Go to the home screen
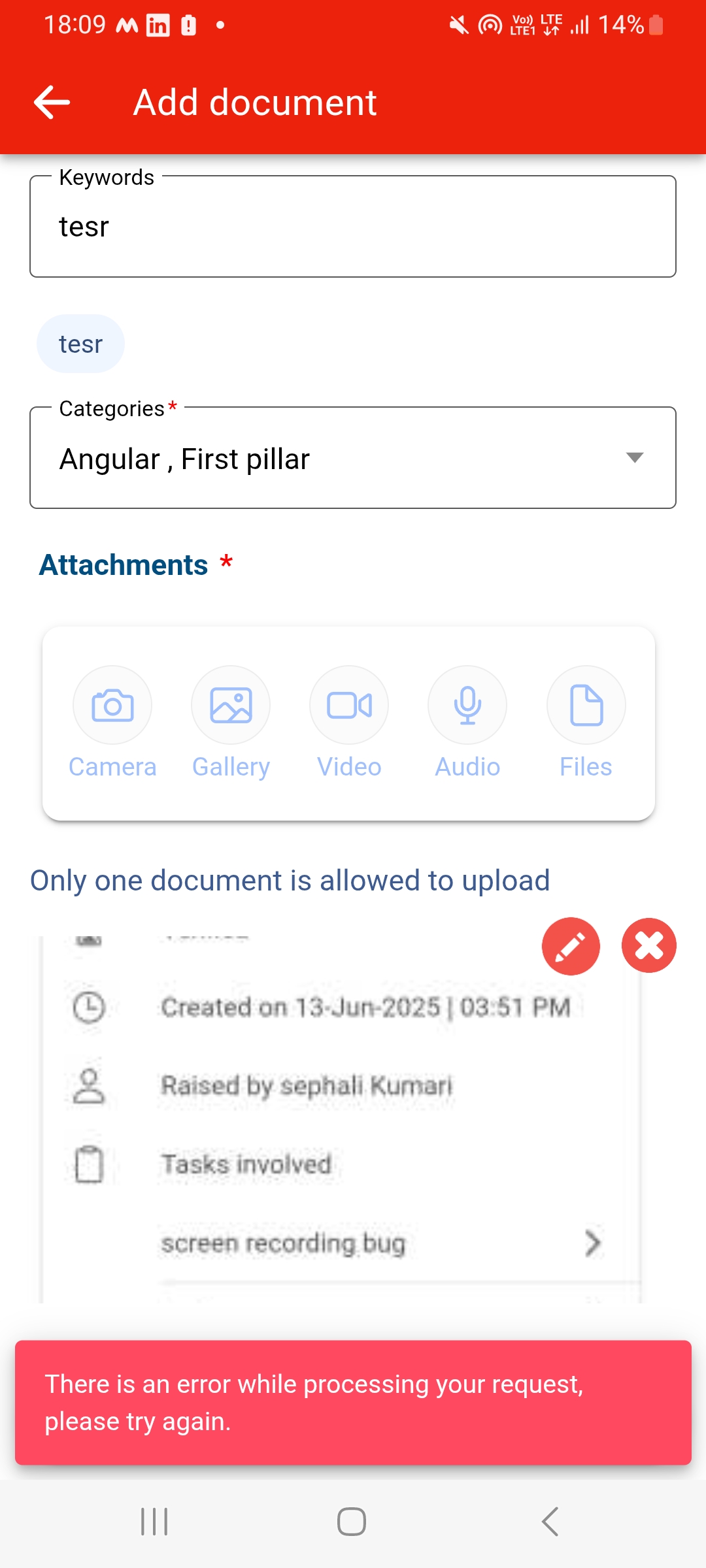This screenshot has height=1568, width=706. pos(352,1522)
